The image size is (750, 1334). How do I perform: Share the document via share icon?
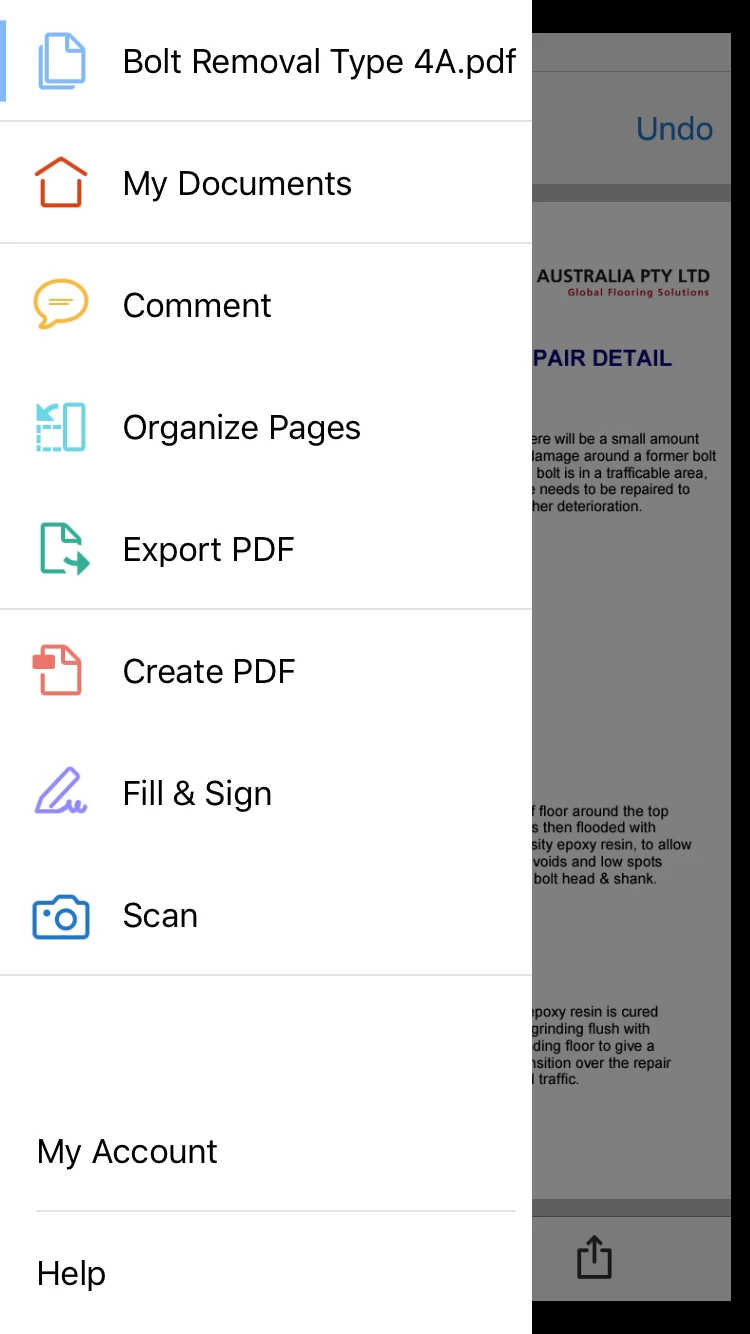coord(594,1257)
